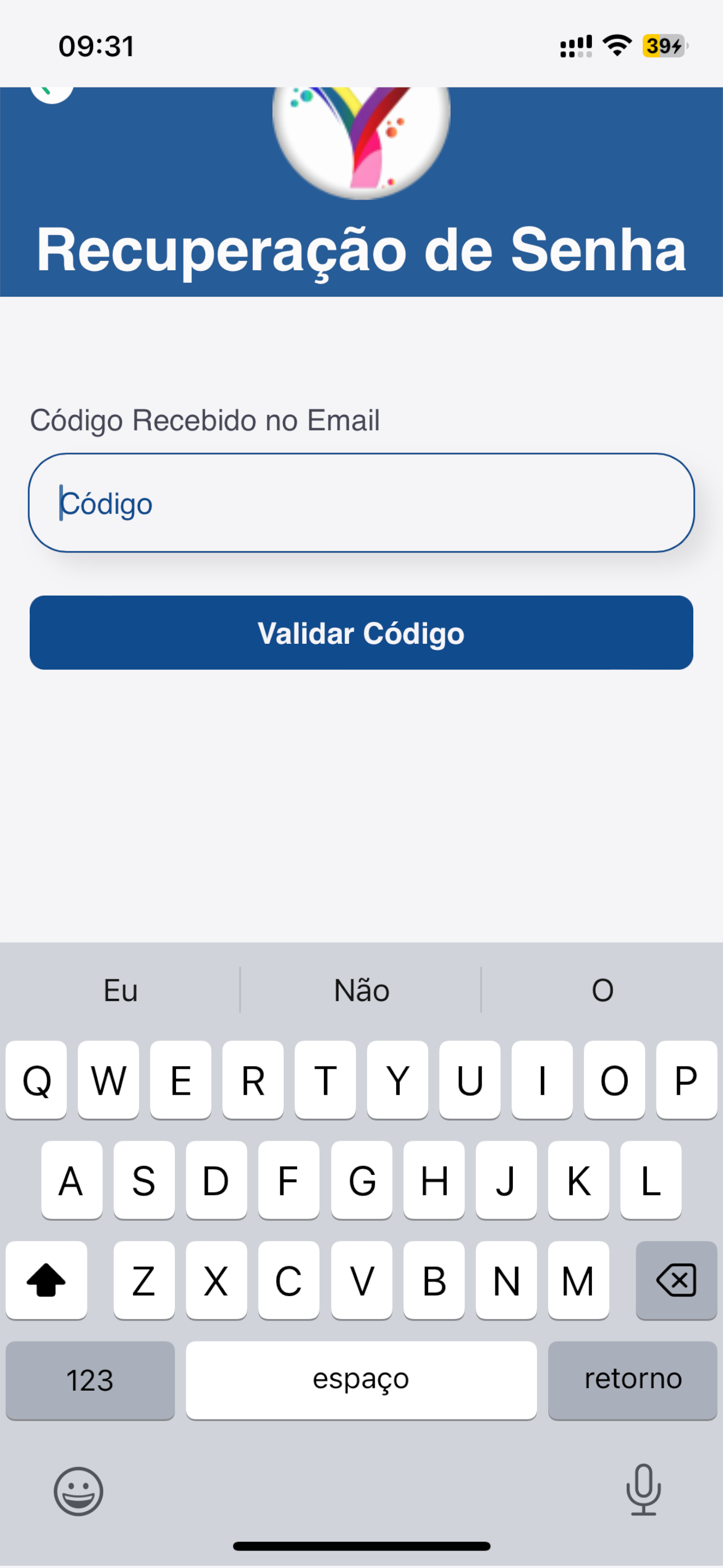The width and height of the screenshot is (723, 1568).
Task: Start dictation with the microphone icon
Action: 643,1489
